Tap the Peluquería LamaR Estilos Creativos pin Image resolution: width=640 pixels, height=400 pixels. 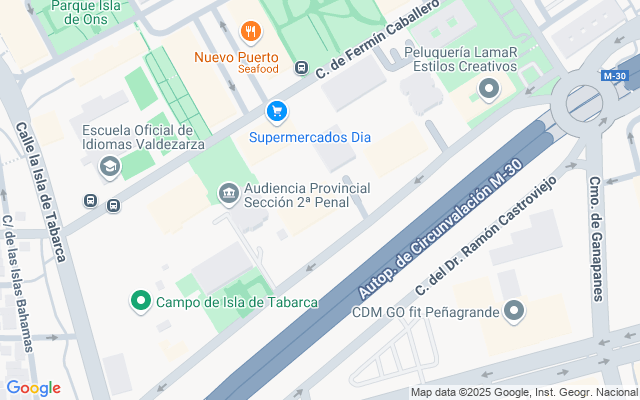tap(489, 89)
